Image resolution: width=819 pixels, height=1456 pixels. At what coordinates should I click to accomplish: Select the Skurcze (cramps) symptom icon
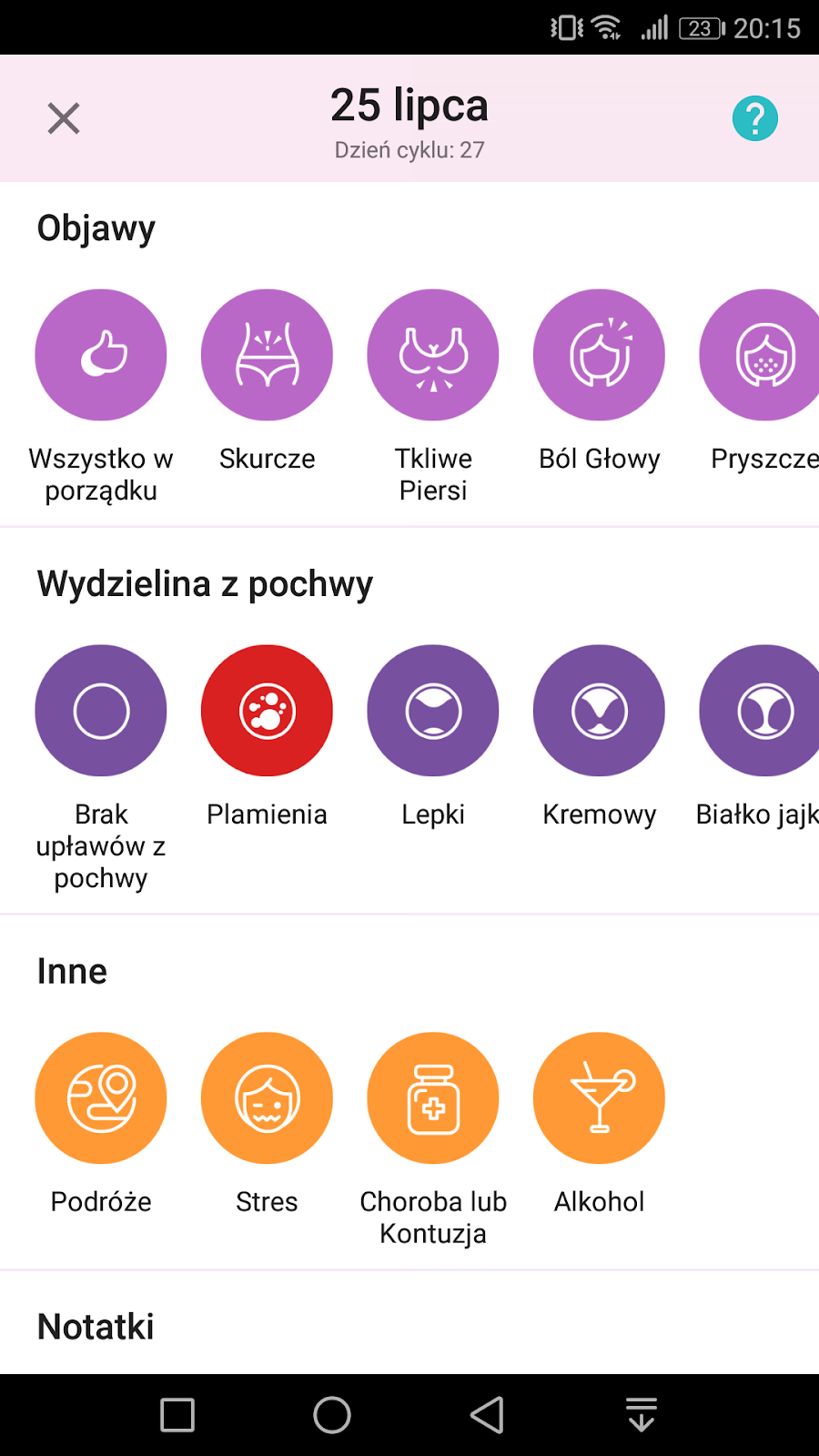[267, 355]
